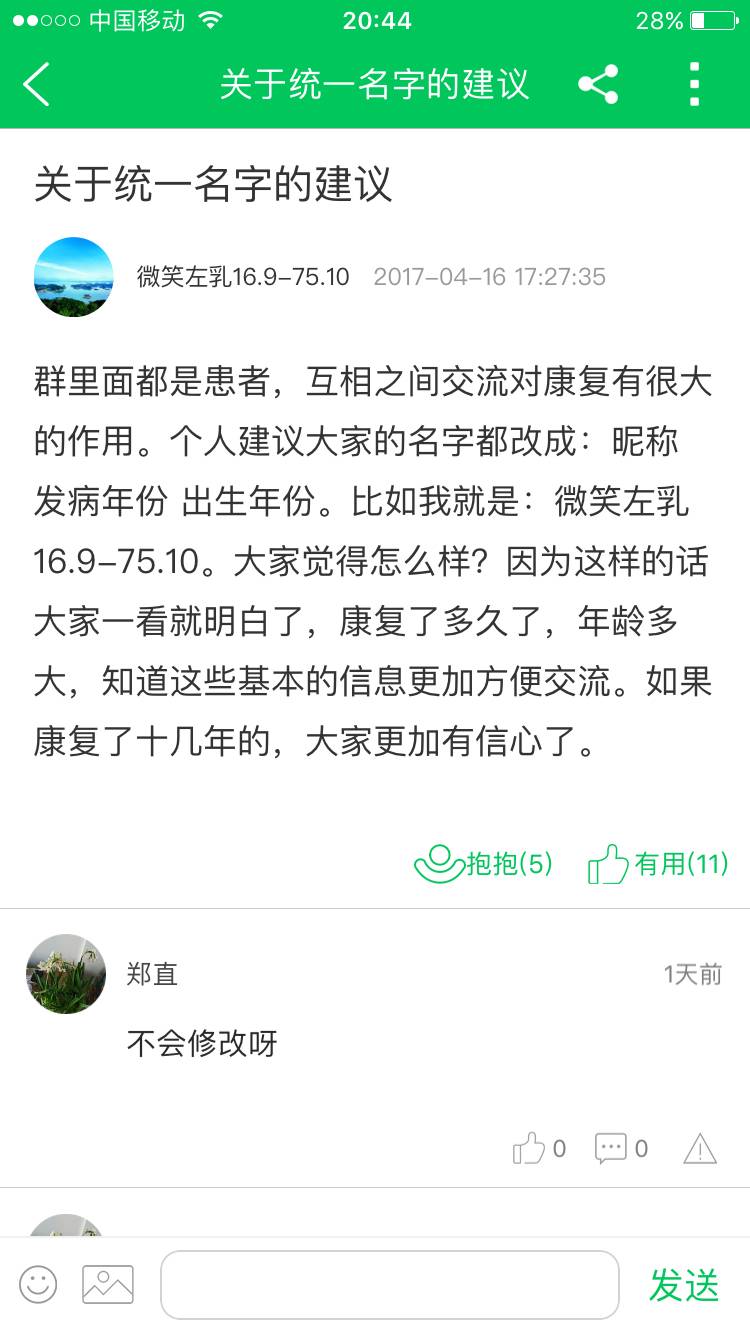This screenshot has height=1334, width=750.
Task: Open the emoji picker
Action: pos(38,1284)
